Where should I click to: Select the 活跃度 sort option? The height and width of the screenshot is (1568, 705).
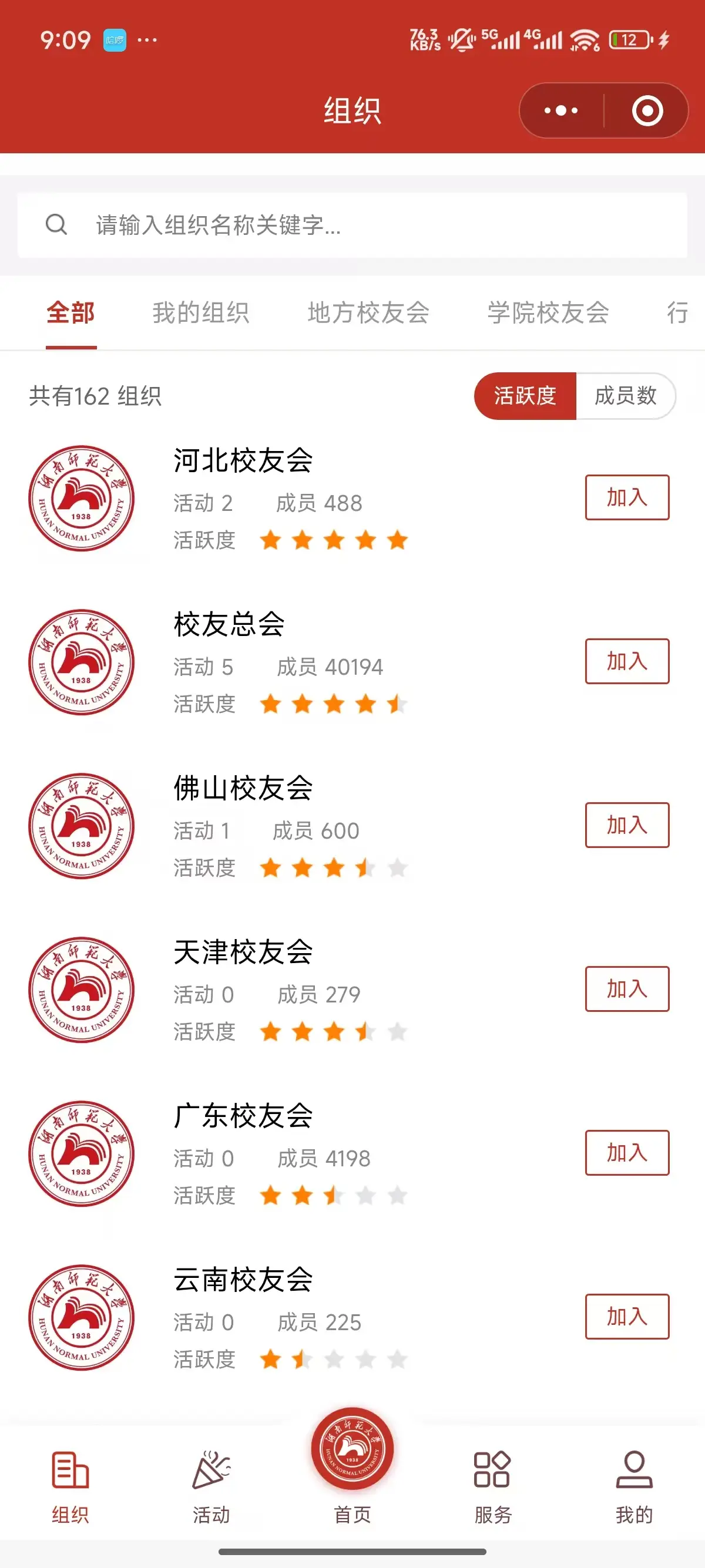coord(525,396)
